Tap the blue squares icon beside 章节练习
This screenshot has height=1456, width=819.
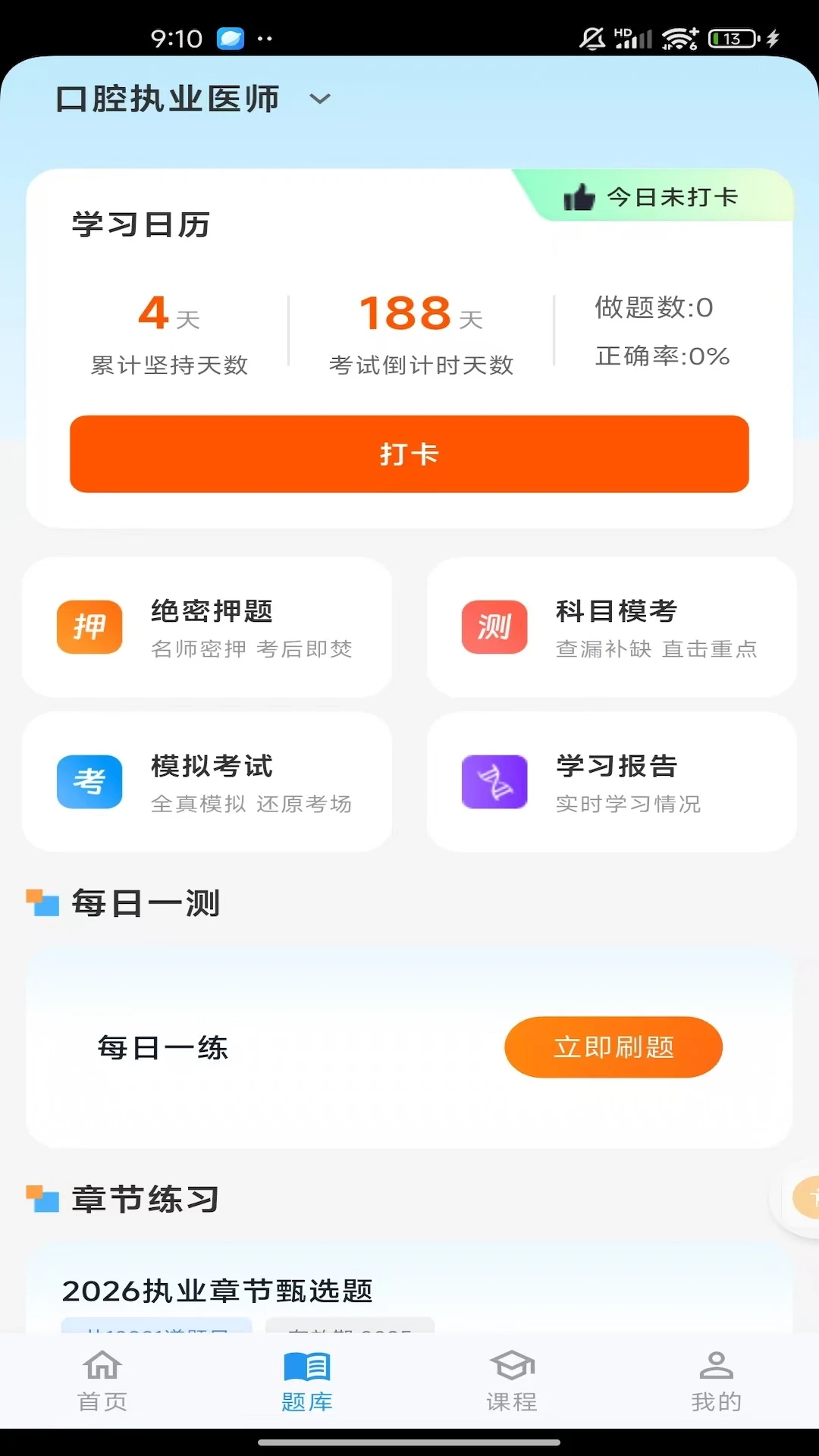click(41, 1200)
